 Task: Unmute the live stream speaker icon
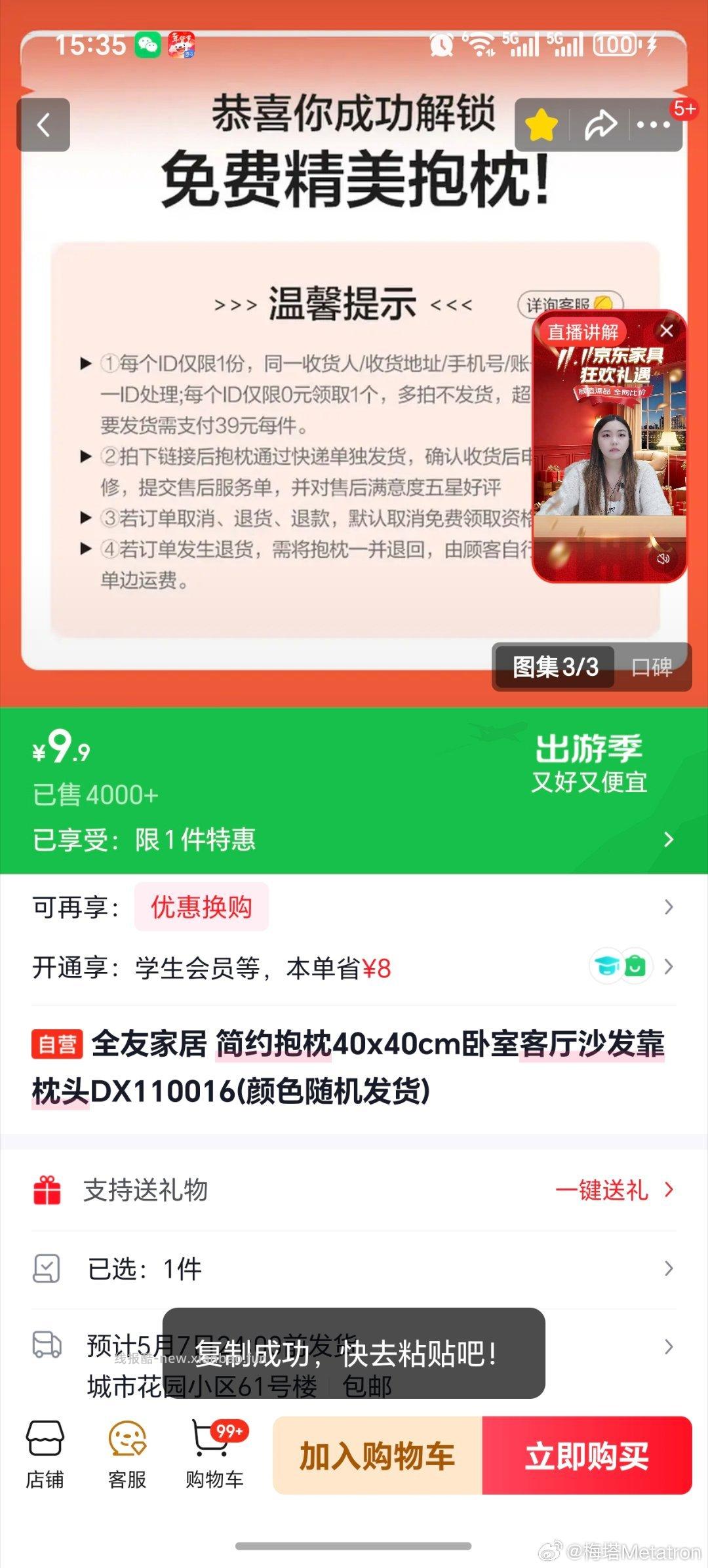664,559
